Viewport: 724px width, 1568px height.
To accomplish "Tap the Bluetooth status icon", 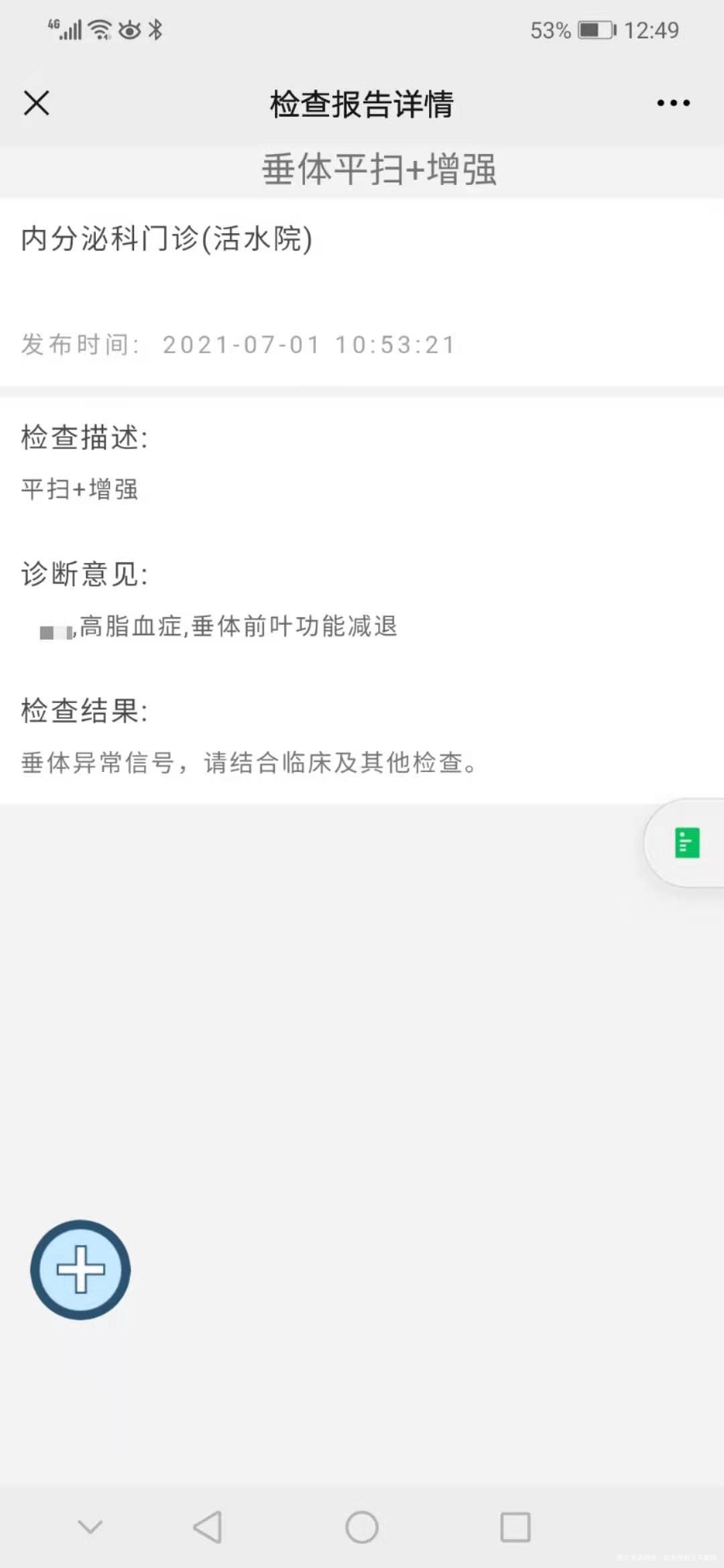I will point(156,29).
